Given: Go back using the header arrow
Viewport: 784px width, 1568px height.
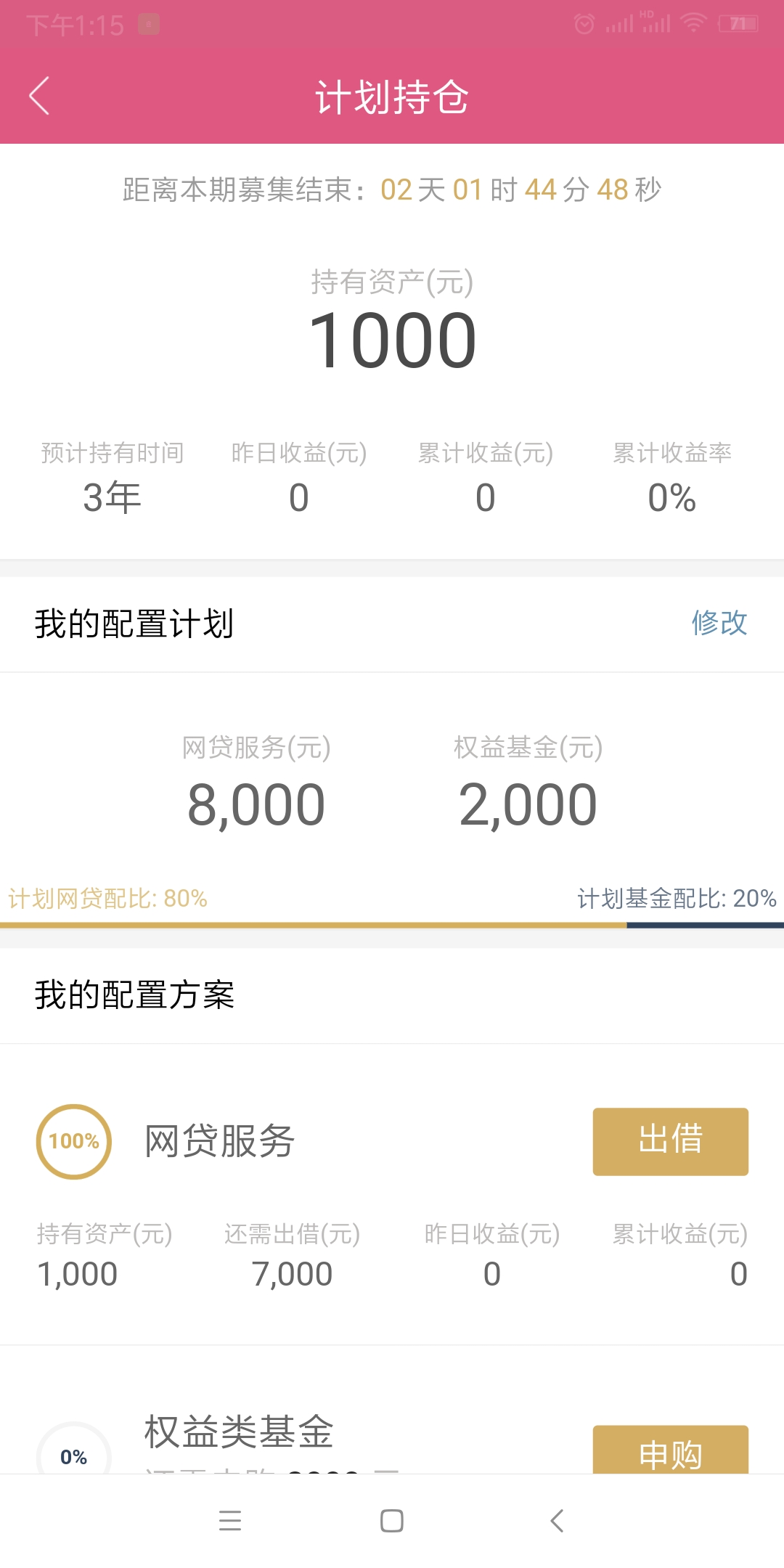Looking at the screenshot, I should [x=39, y=96].
